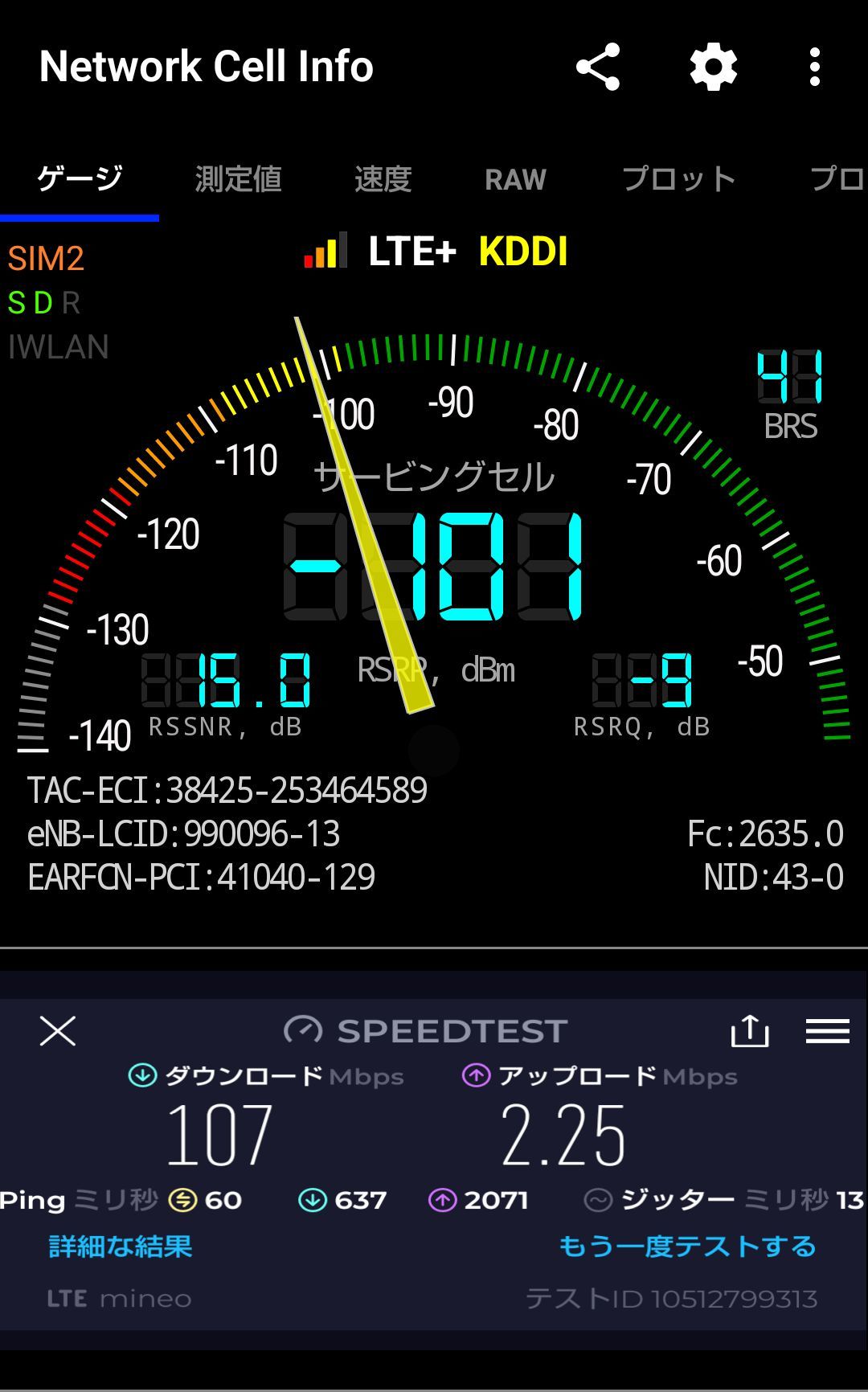Tap もう一度テストする to rerun test
Screen dimensions: 868x1392
[687, 1247]
